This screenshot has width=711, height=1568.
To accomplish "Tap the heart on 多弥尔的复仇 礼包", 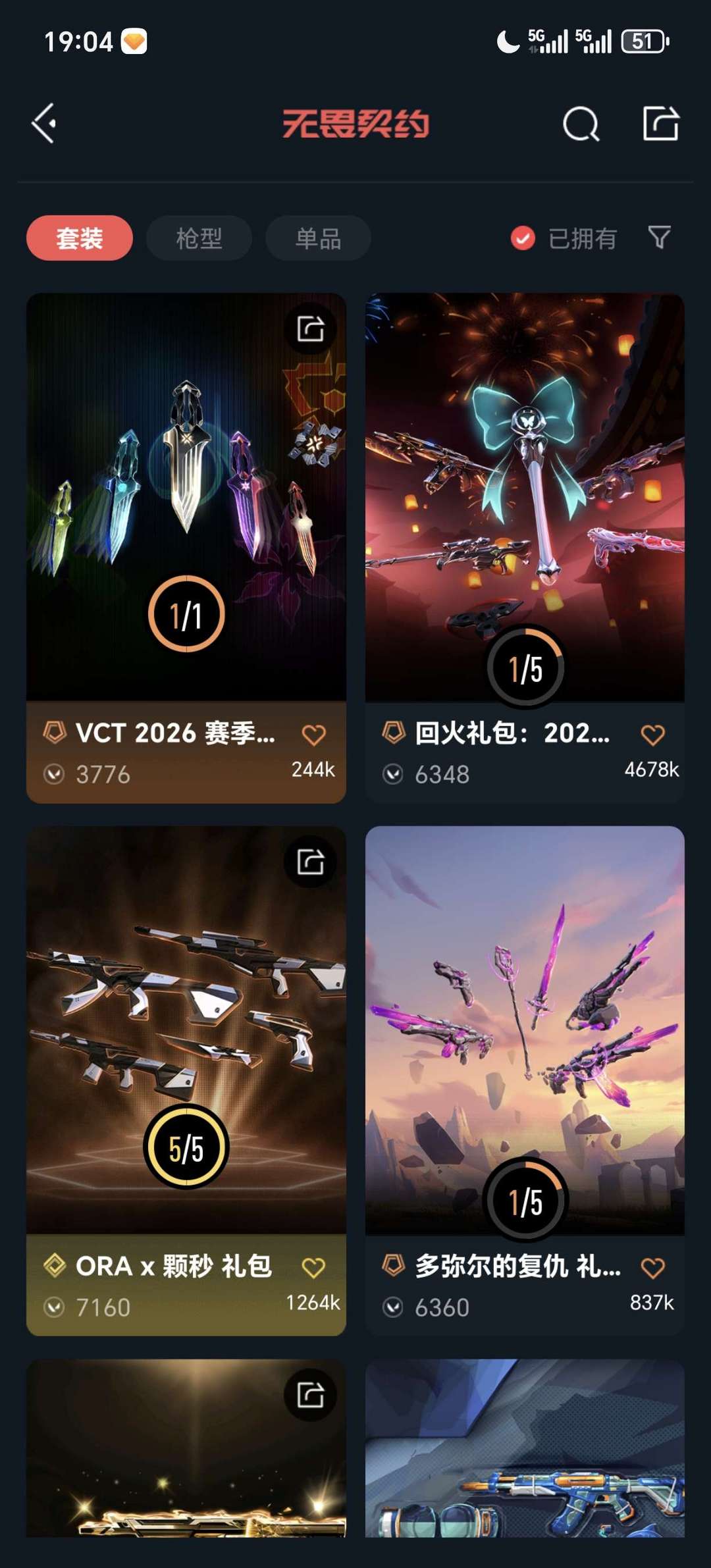I will tap(652, 1267).
